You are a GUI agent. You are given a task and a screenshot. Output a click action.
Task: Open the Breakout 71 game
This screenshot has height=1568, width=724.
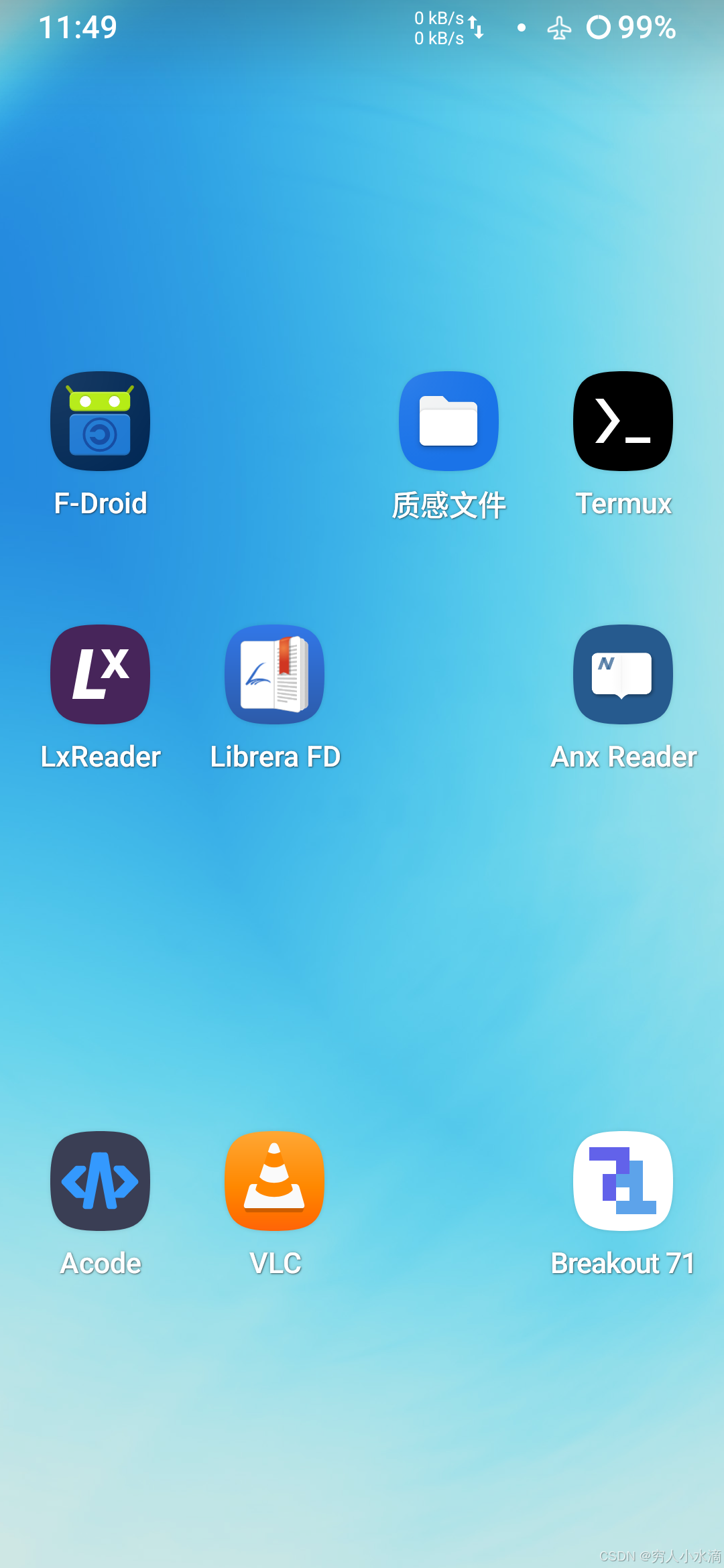[x=623, y=1181]
